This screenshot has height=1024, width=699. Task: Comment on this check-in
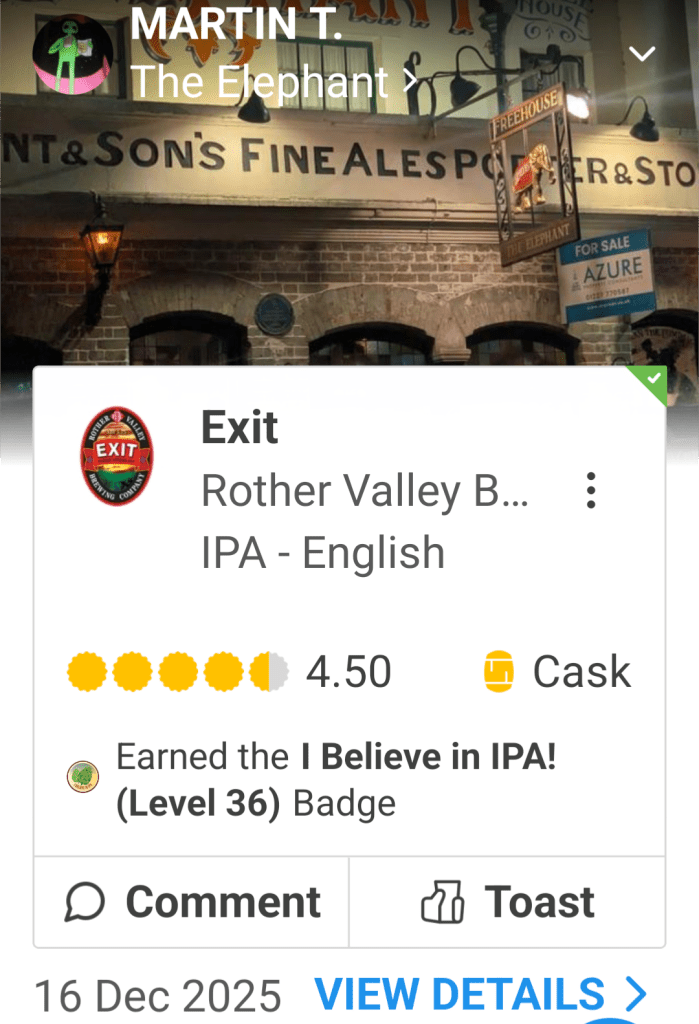click(x=192, y=902)
